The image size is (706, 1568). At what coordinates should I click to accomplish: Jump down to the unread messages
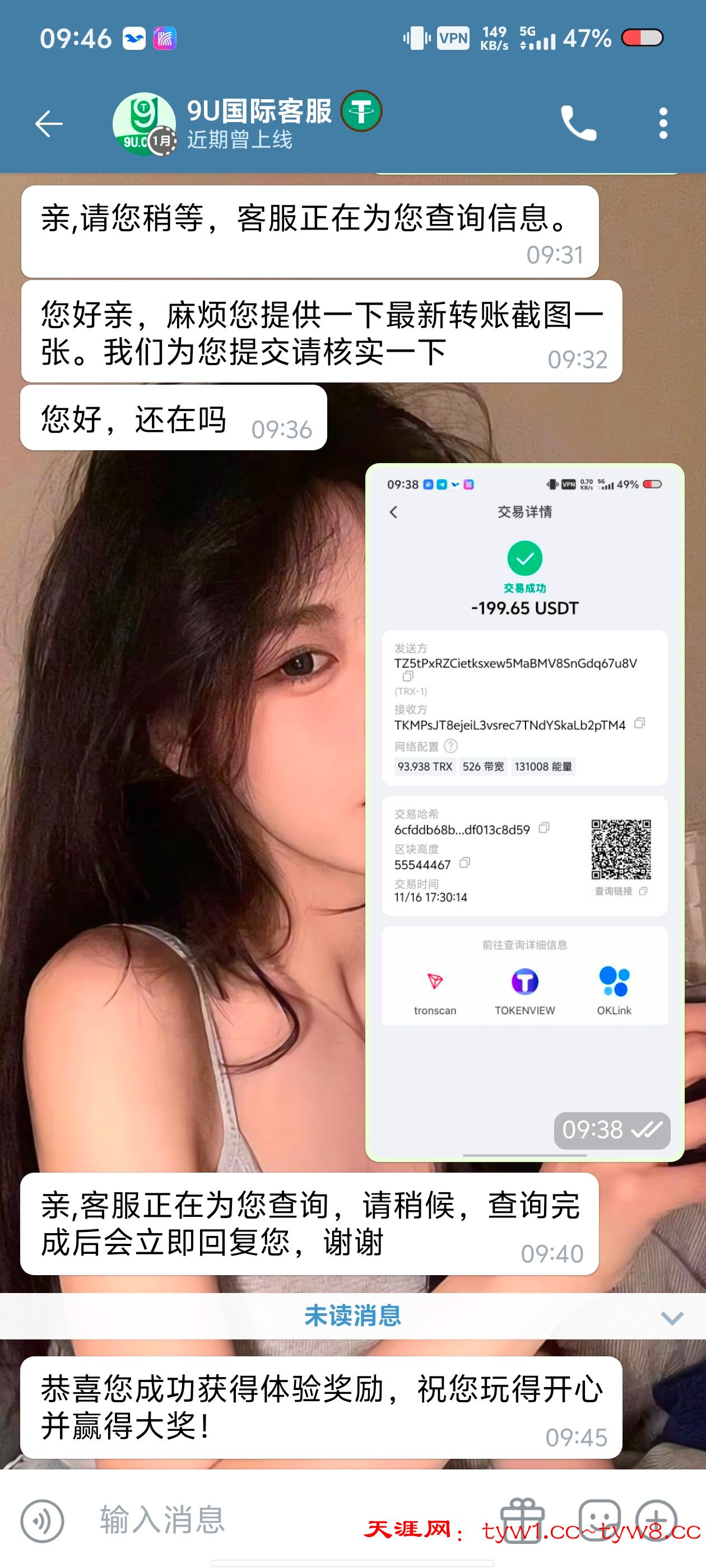(x=671, y=1318)
